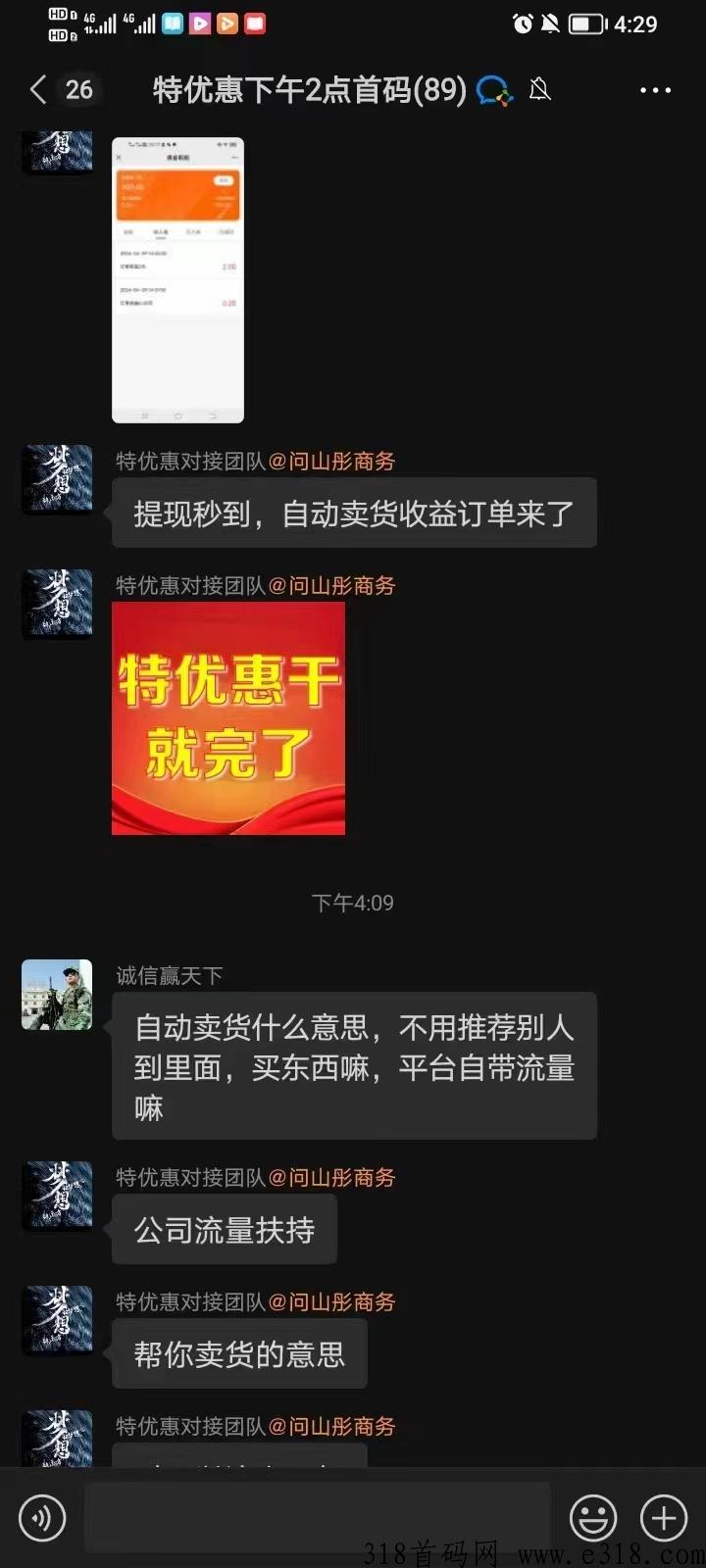
Task: Tap the message text field
Action: 317,1518
